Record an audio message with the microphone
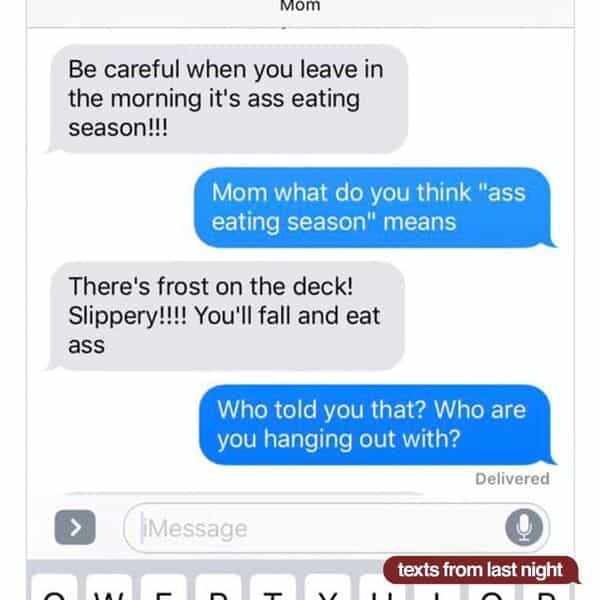The height and width of the screenshot is (600, 600). [530, 527]
